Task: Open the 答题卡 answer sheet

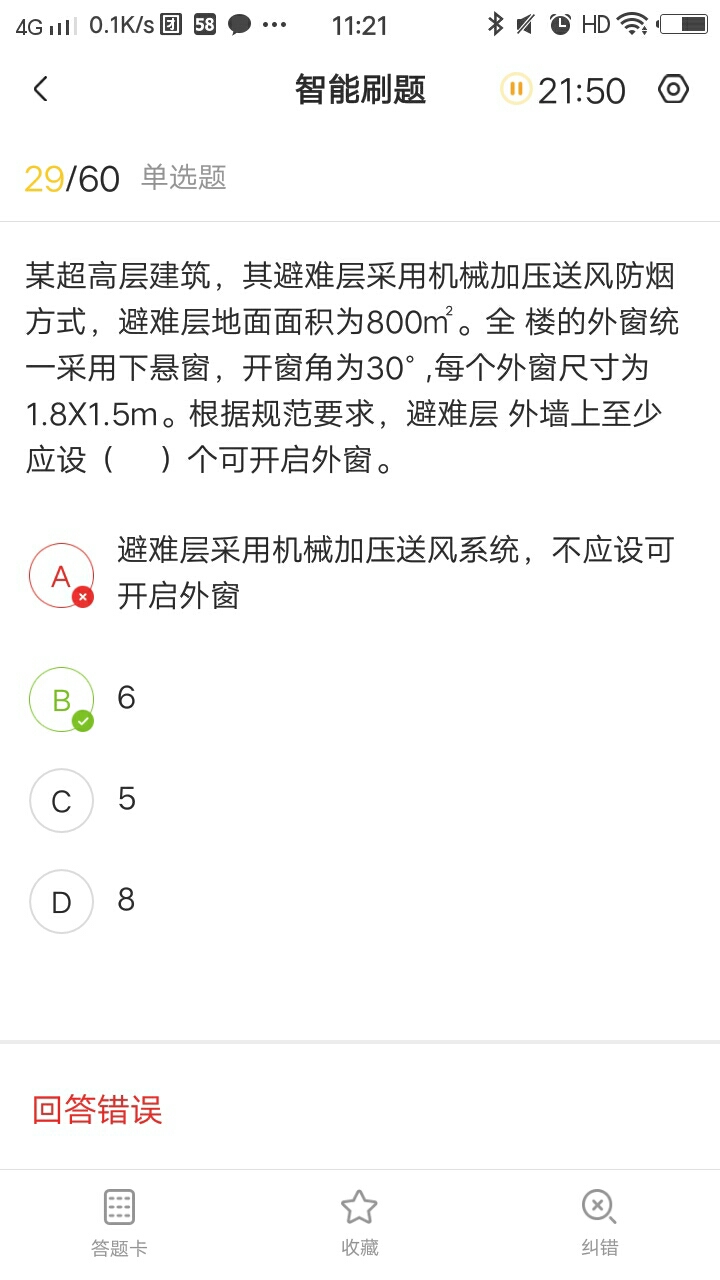Action: pos(119,1222)
